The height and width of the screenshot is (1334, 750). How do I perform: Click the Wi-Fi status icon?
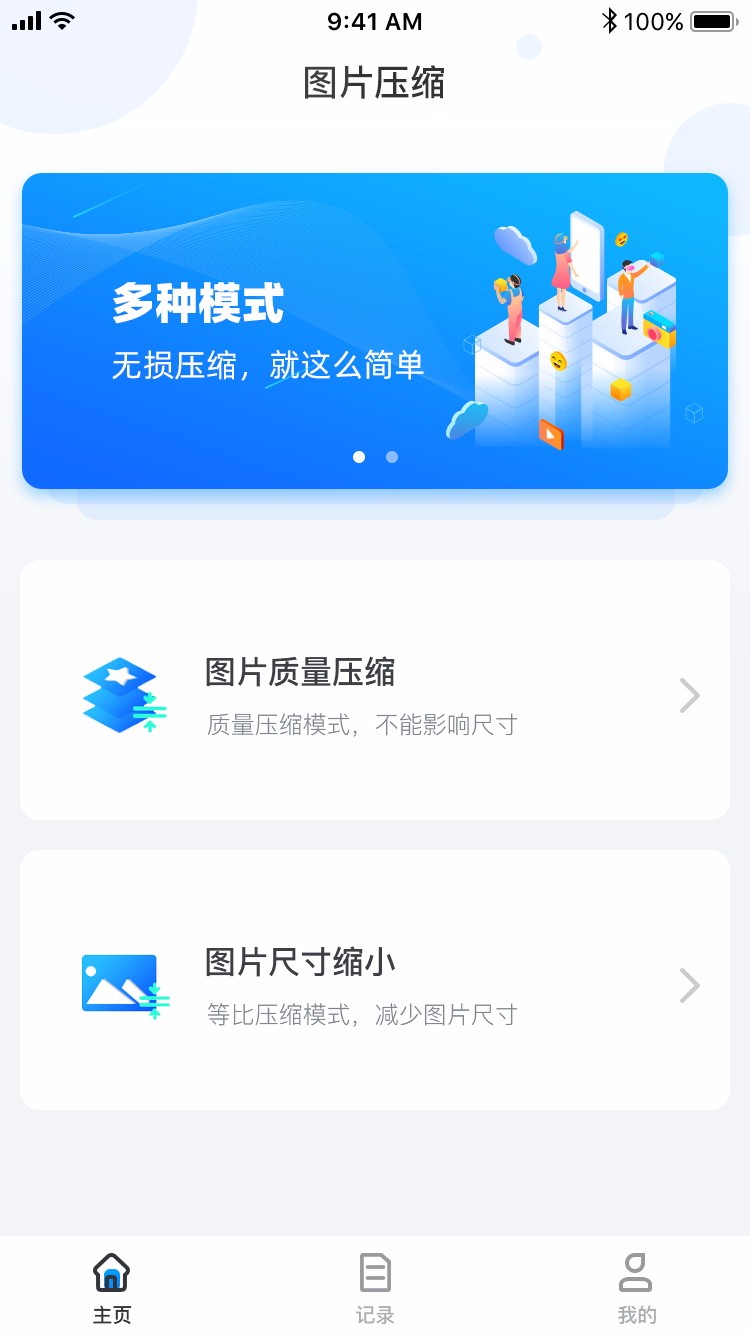tap(62, 19)
